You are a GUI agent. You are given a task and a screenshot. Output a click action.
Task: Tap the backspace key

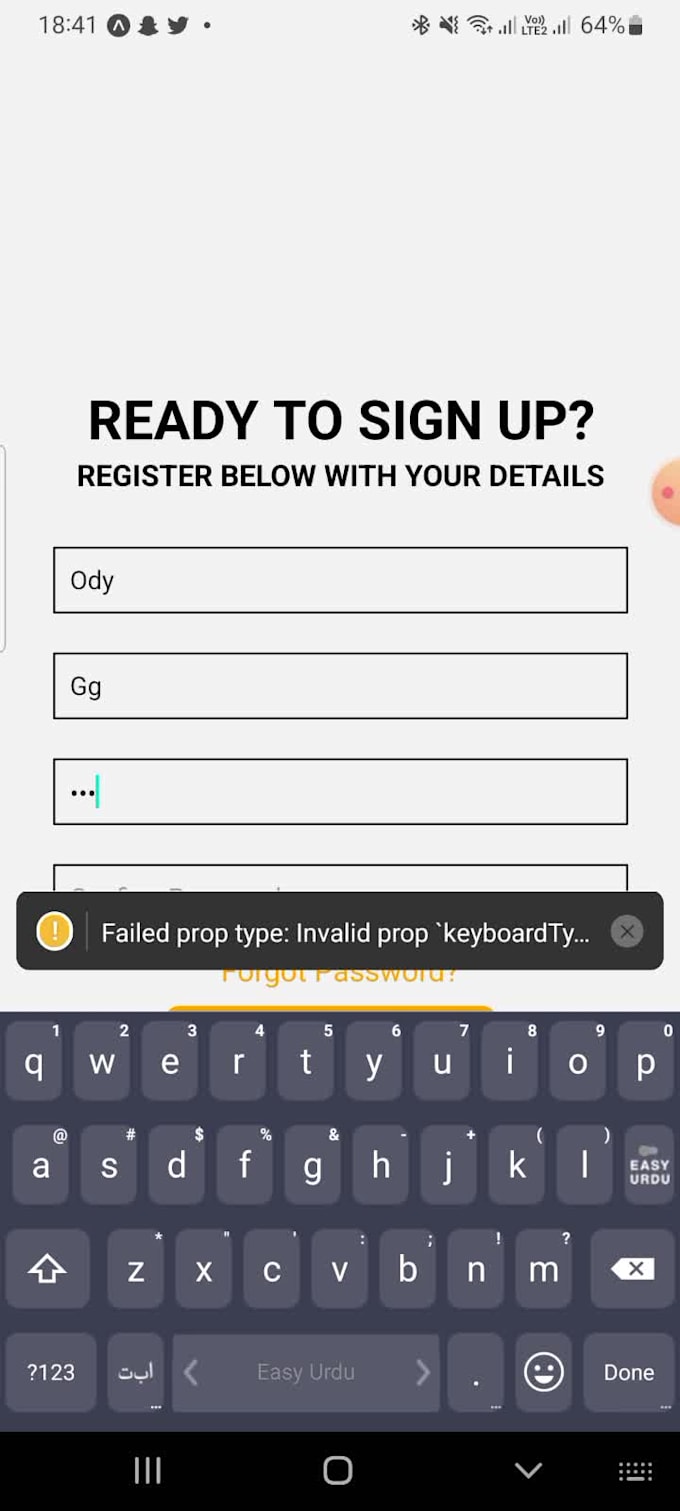(x=632, y=1269)
